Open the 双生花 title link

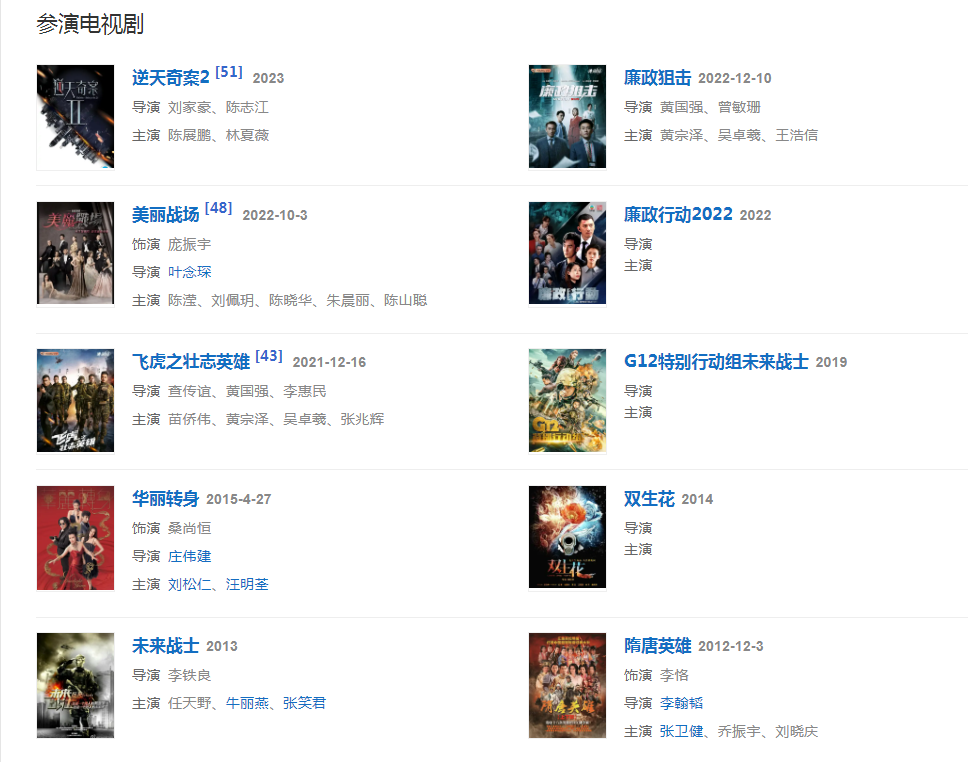[649, 499]
